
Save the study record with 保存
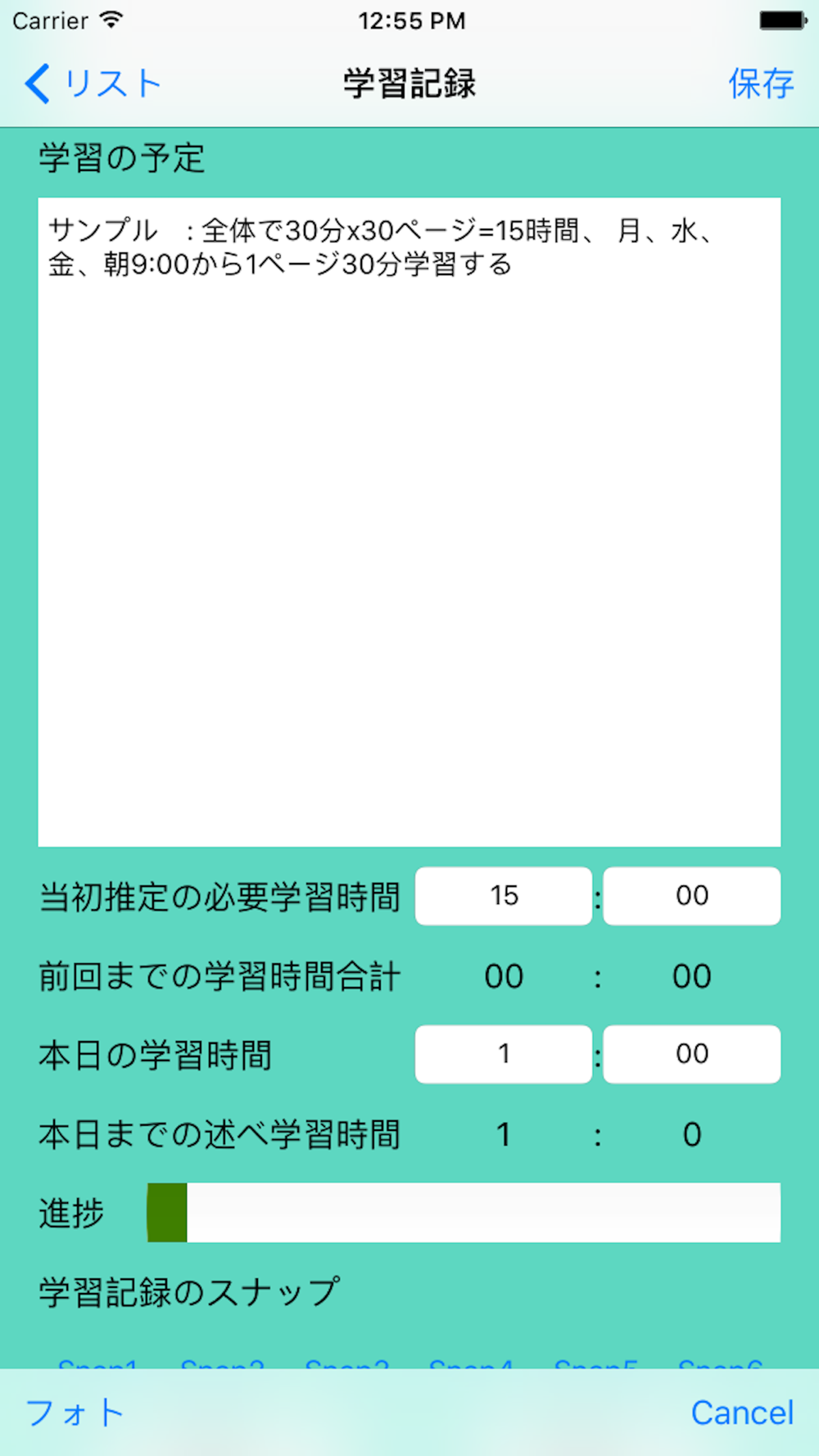pos(761,83)
